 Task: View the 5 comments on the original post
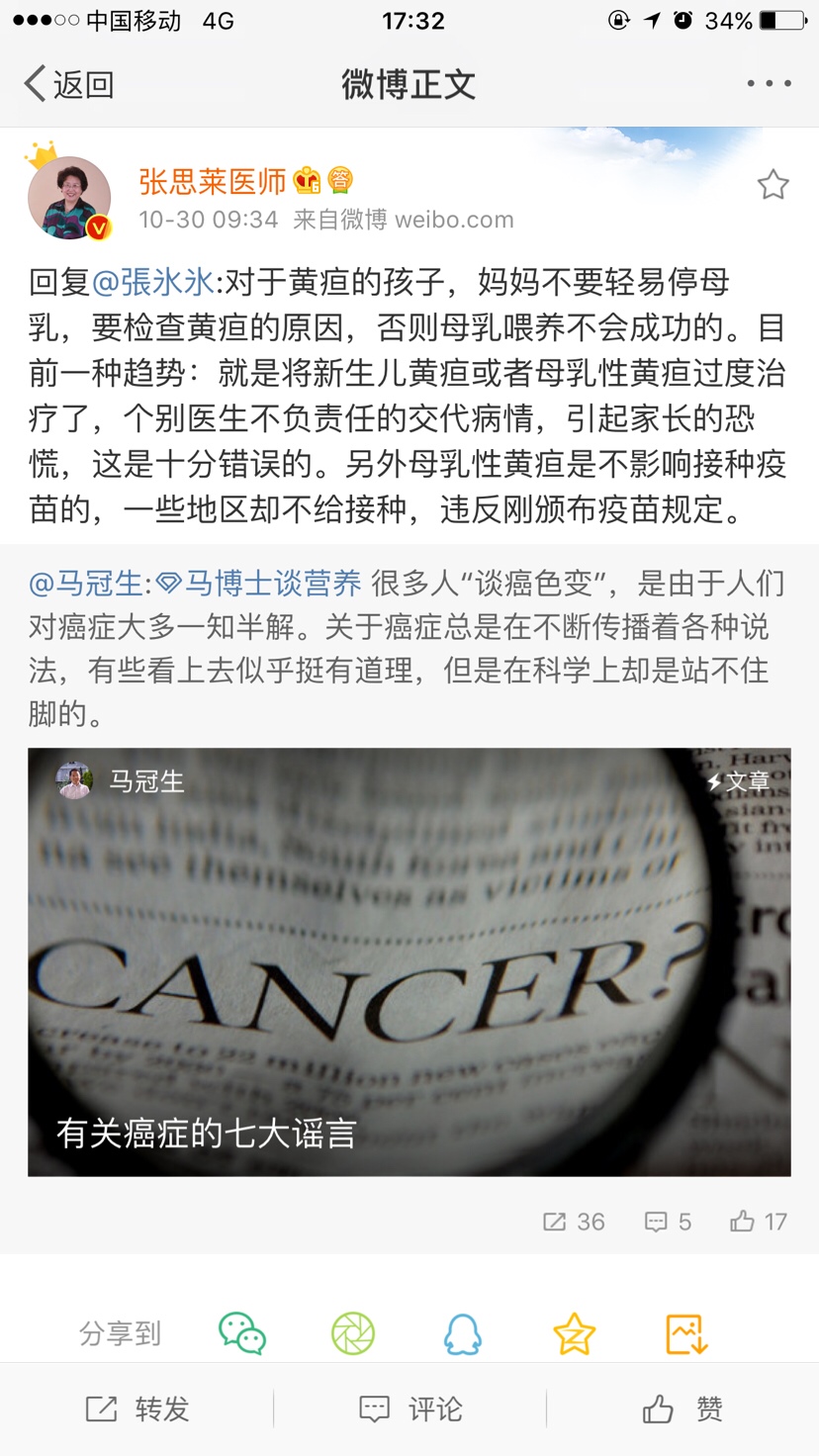pos(668,1222)
